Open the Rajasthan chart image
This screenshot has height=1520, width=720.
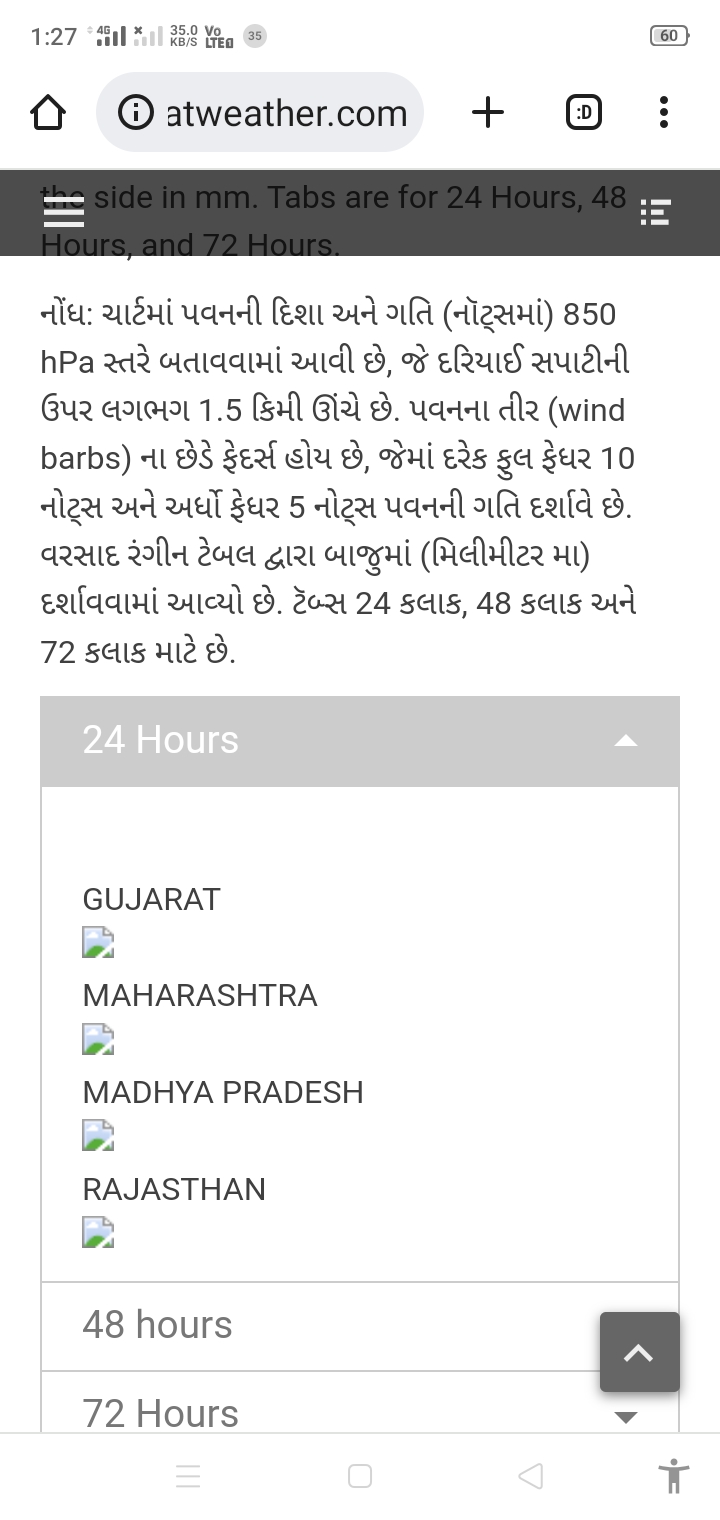click(x=98, y=1232)
